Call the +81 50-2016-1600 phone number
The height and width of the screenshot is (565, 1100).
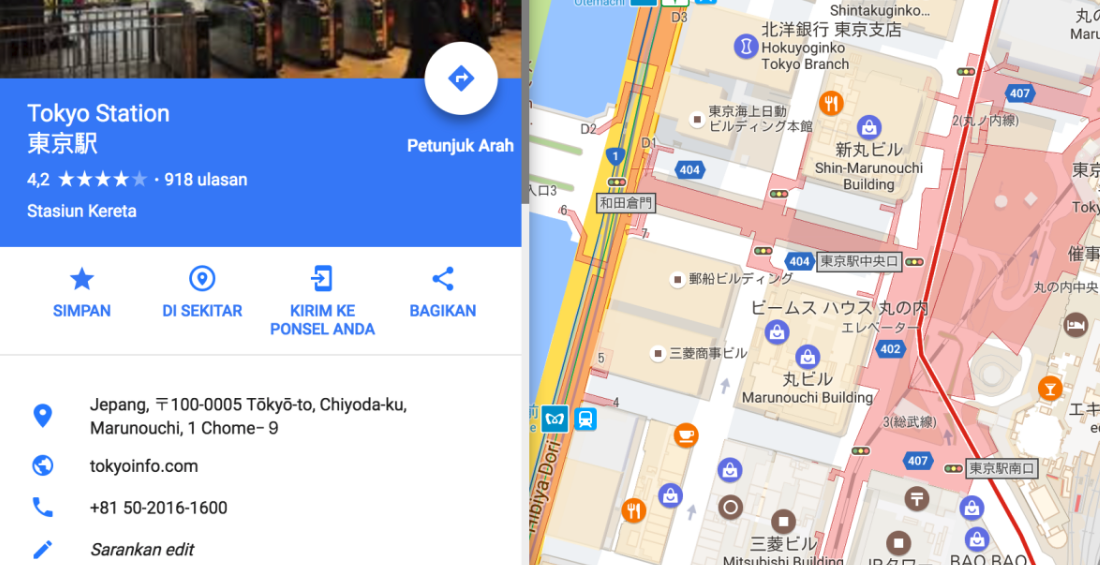pos(158,508)
